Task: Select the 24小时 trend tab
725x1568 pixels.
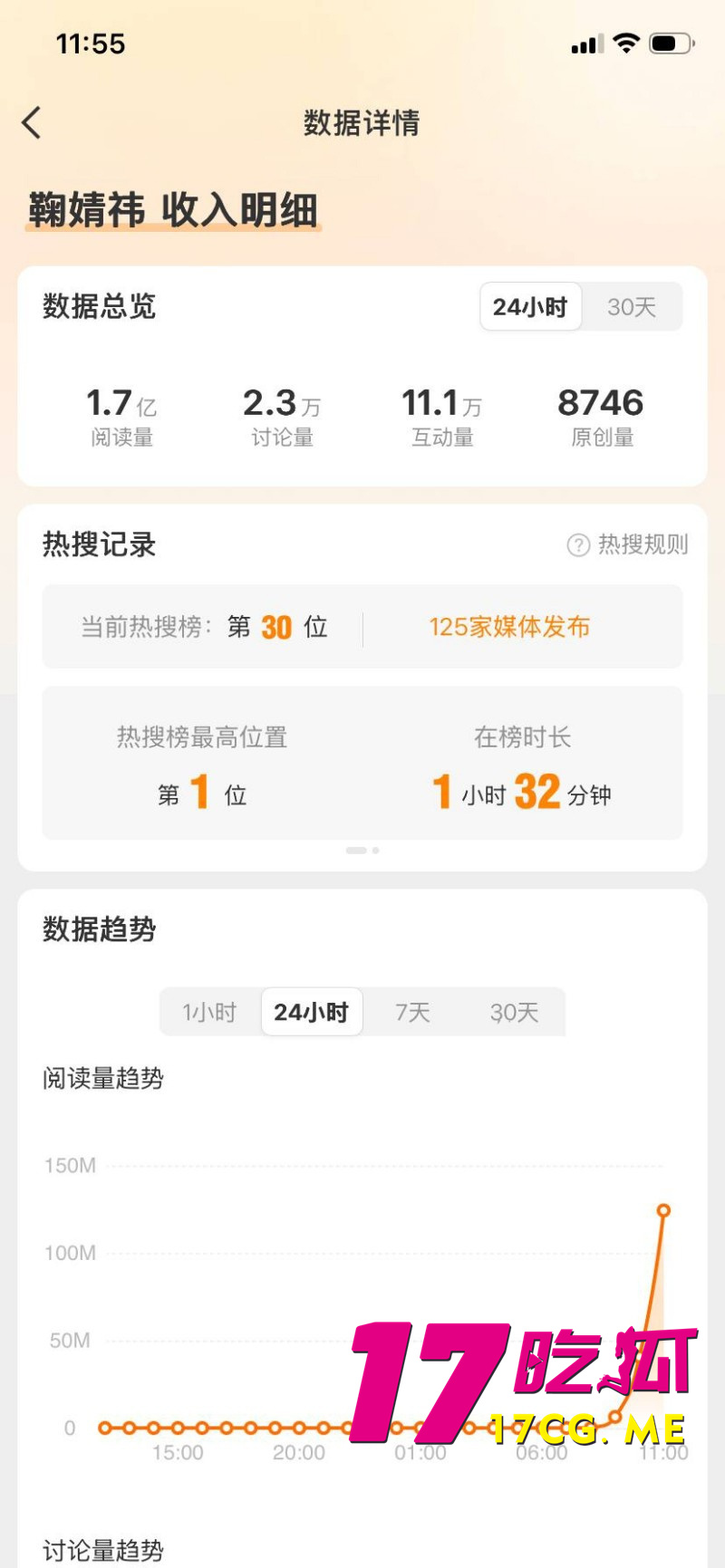Action: coord(312,1012)
